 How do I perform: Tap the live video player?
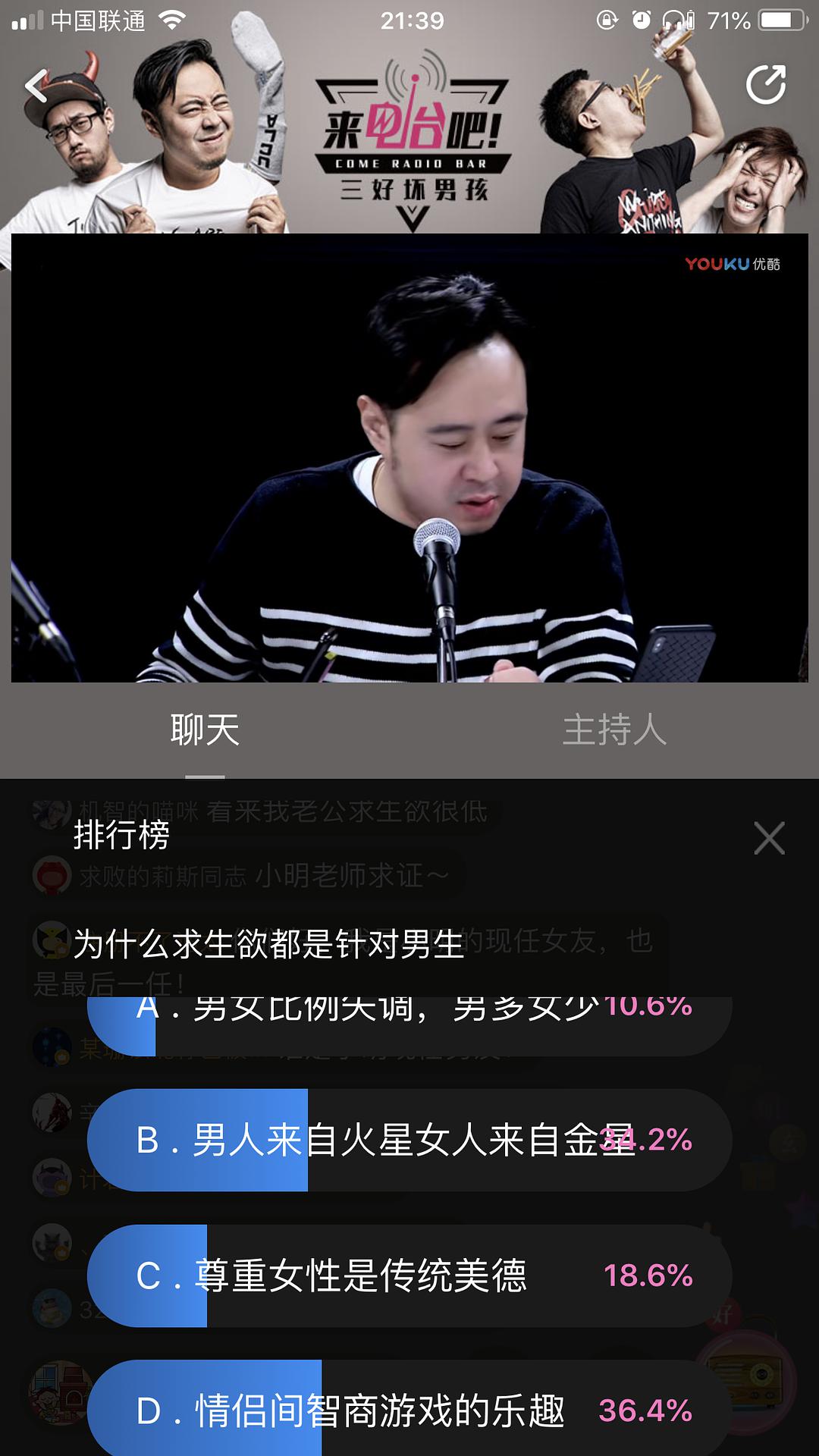coord(409,458)
